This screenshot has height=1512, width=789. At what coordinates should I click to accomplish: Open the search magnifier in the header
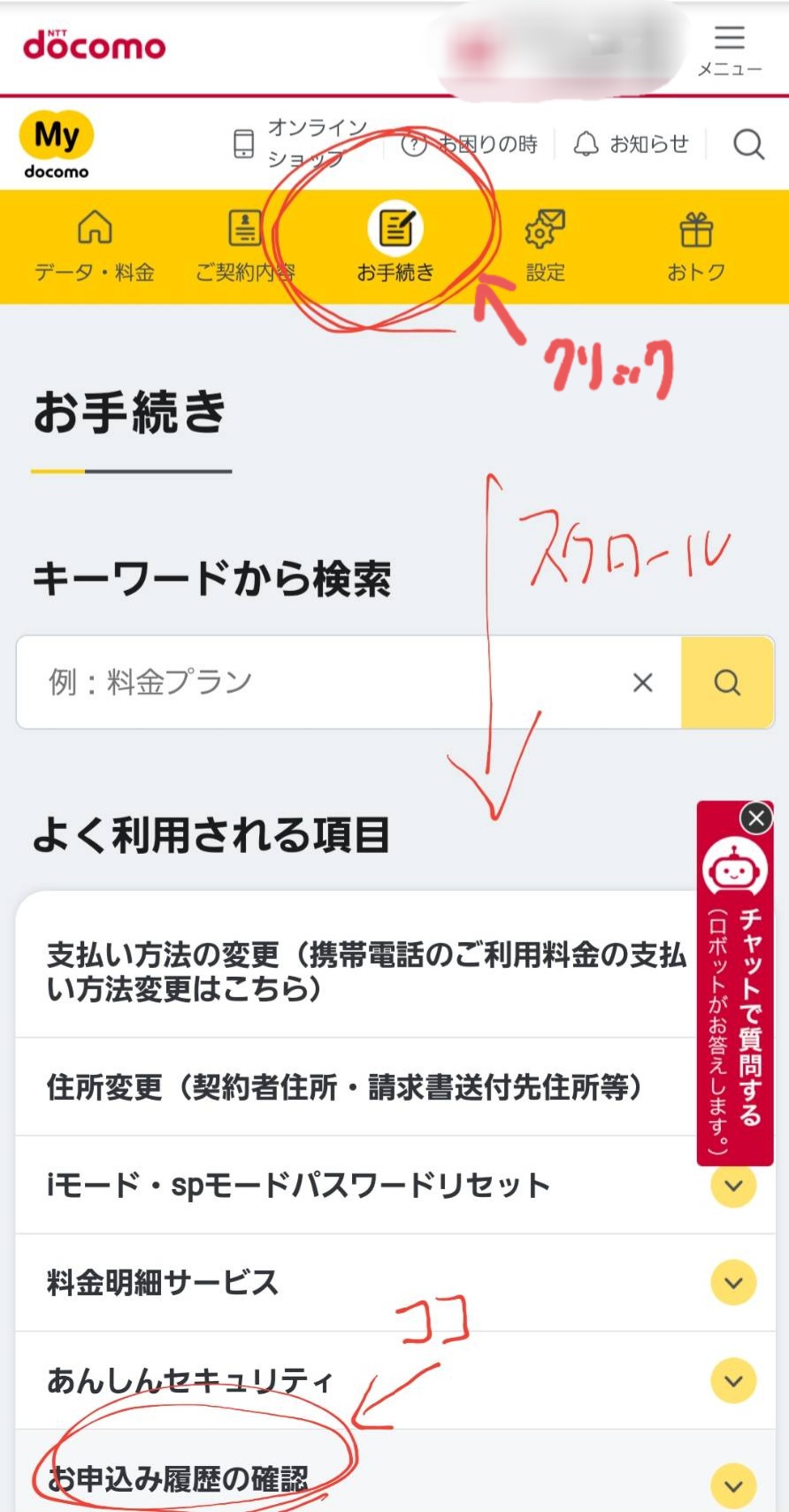coord(748,143)
